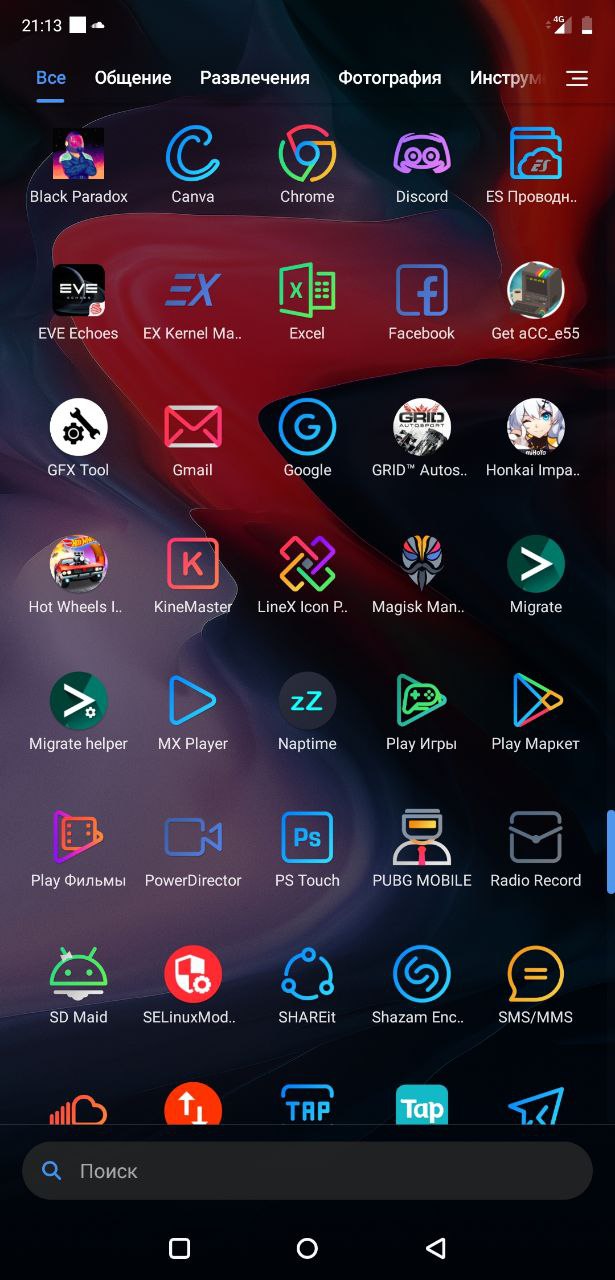Launch Canva

(192, 154)
